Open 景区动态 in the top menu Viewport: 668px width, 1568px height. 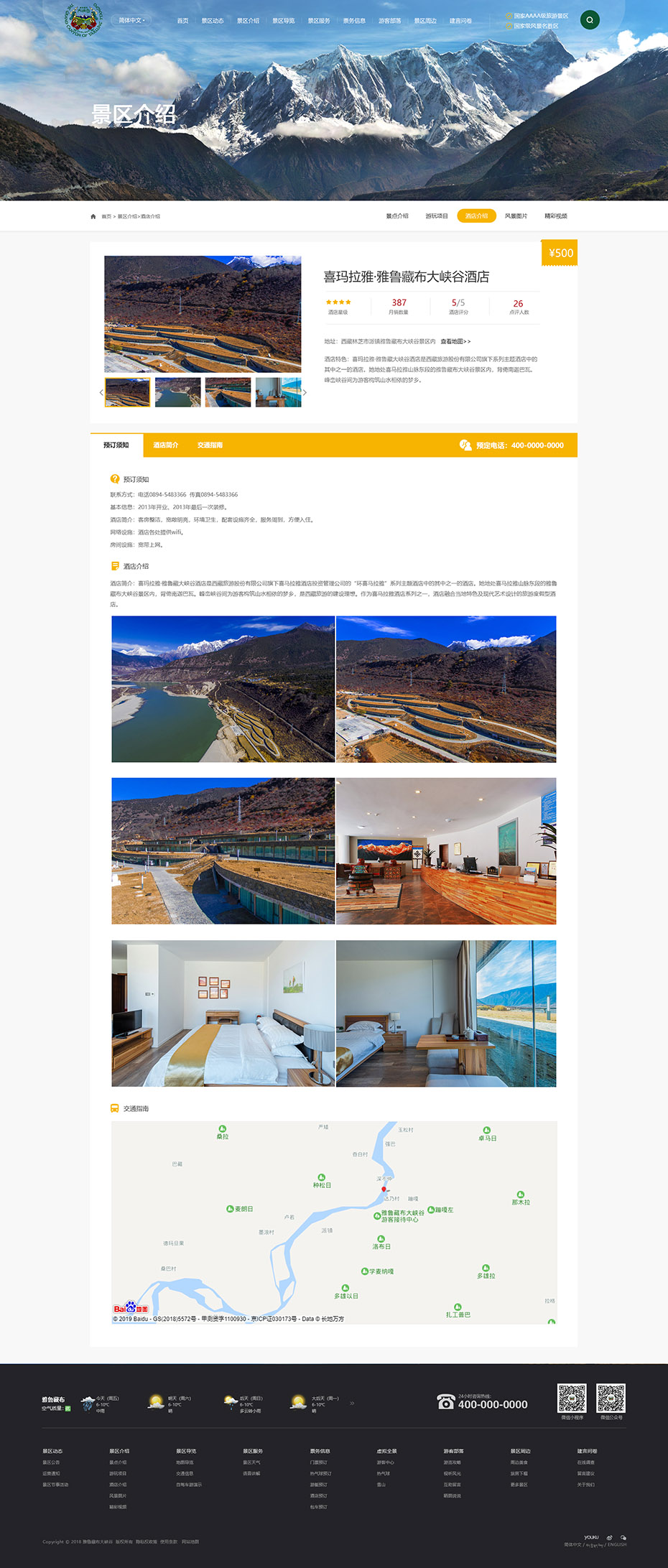[213, 21]
